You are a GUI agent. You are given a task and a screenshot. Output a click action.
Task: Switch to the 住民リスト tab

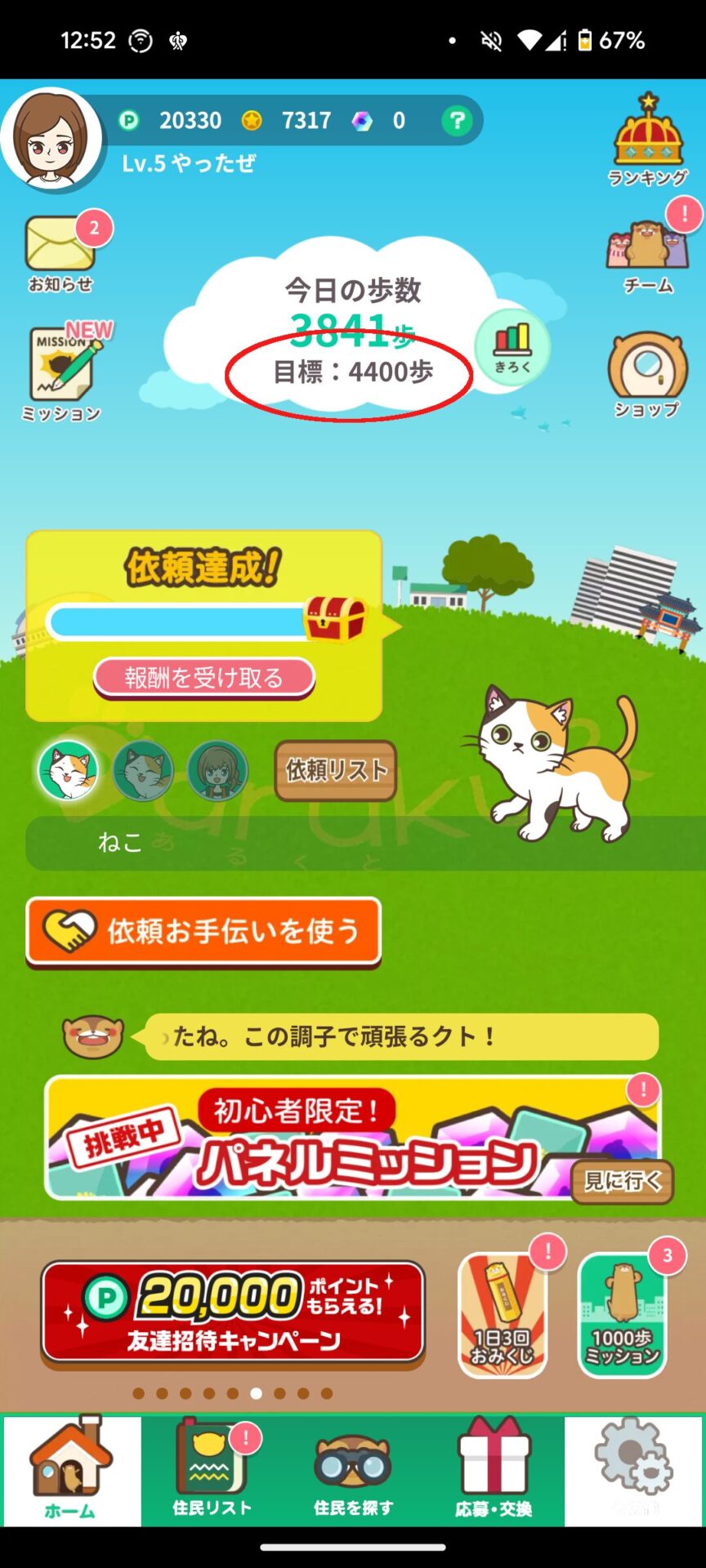[212, 1471]
